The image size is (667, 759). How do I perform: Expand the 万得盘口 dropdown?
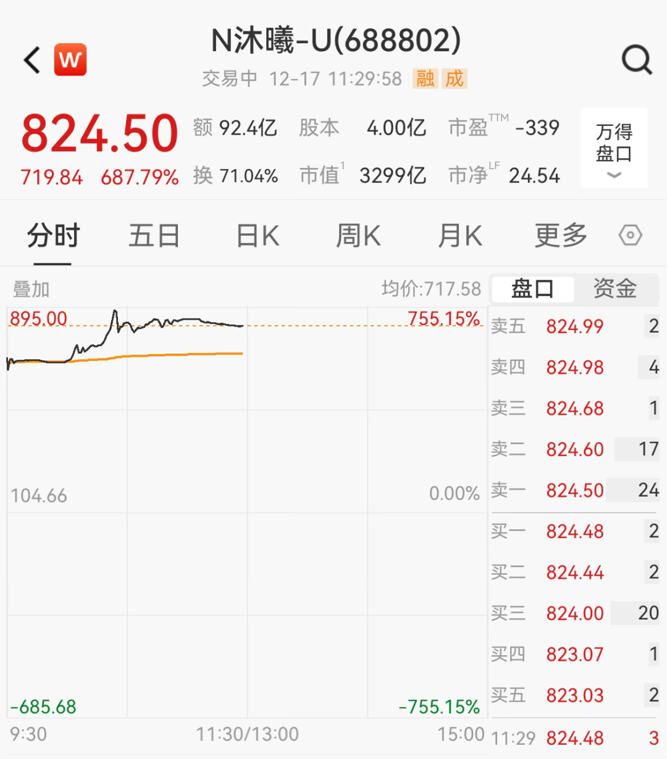614,148
